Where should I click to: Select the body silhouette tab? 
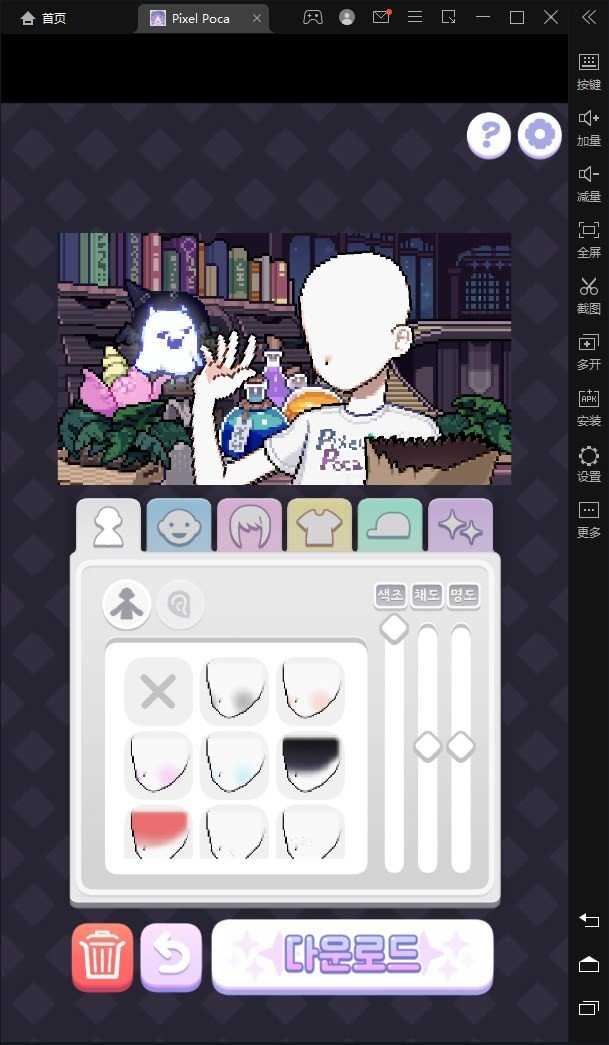(108, 526)
